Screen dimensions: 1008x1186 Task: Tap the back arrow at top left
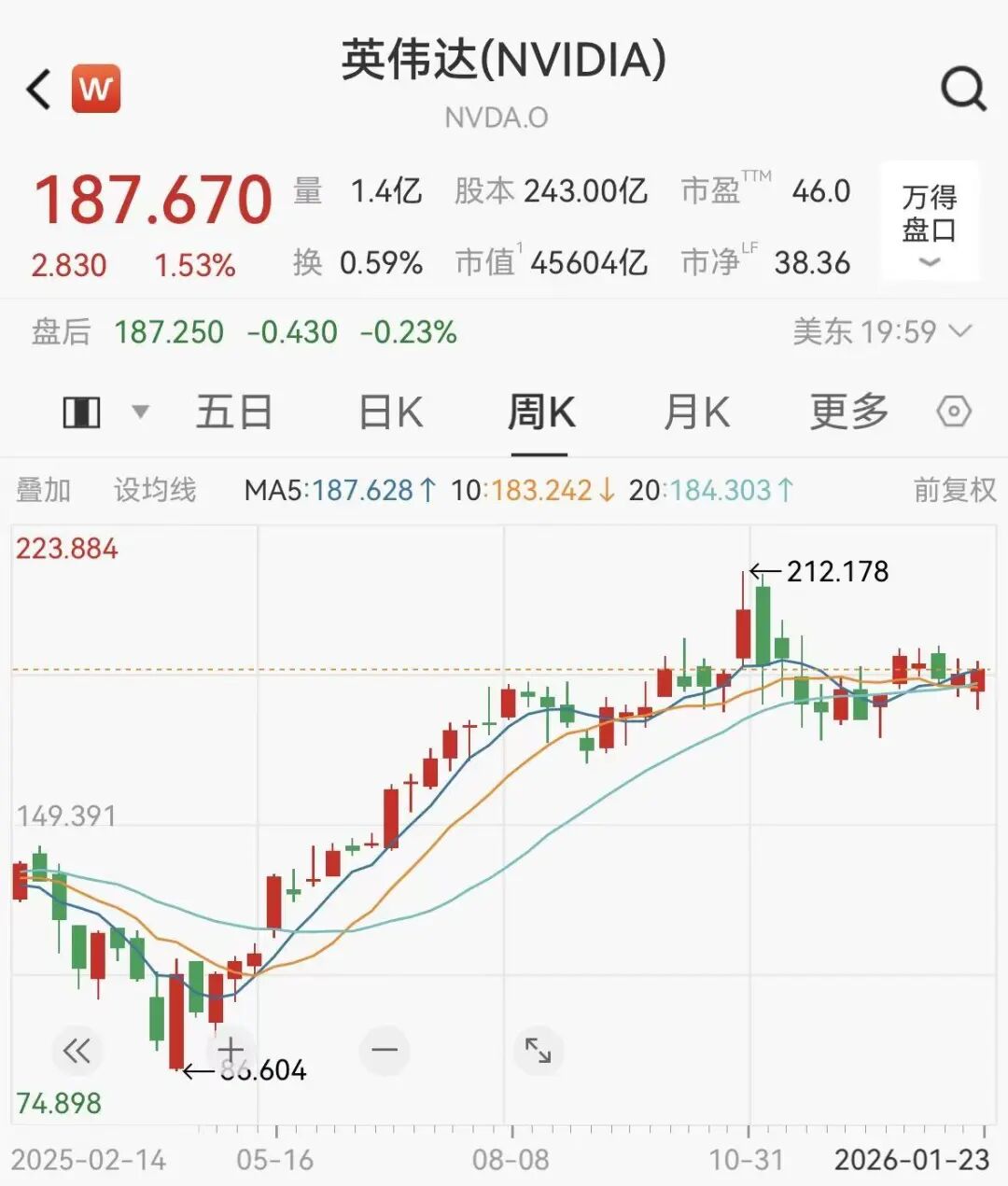(35, 90)
